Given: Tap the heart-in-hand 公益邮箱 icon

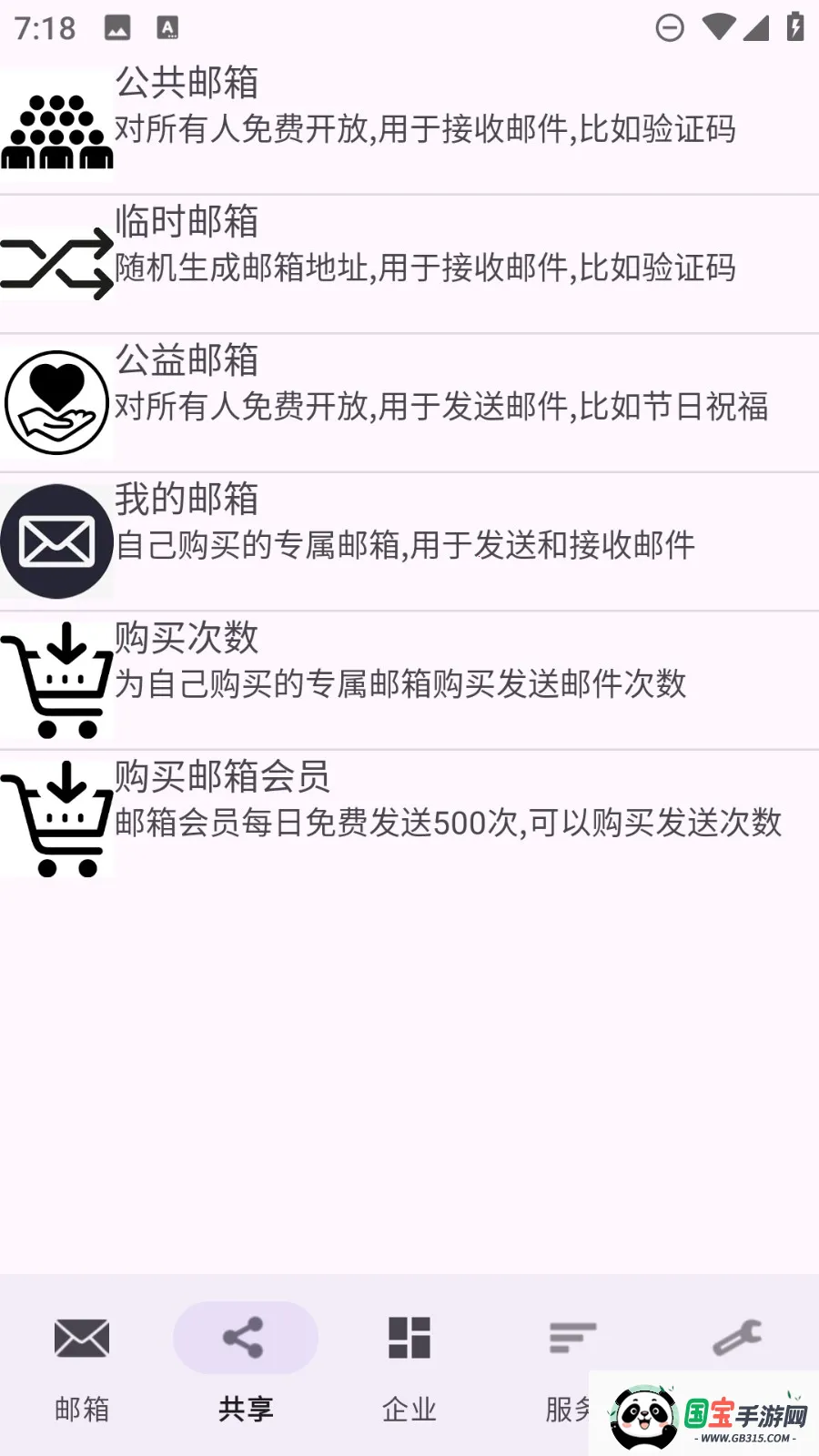Looking at the screenshot, I should pos(56,402).
